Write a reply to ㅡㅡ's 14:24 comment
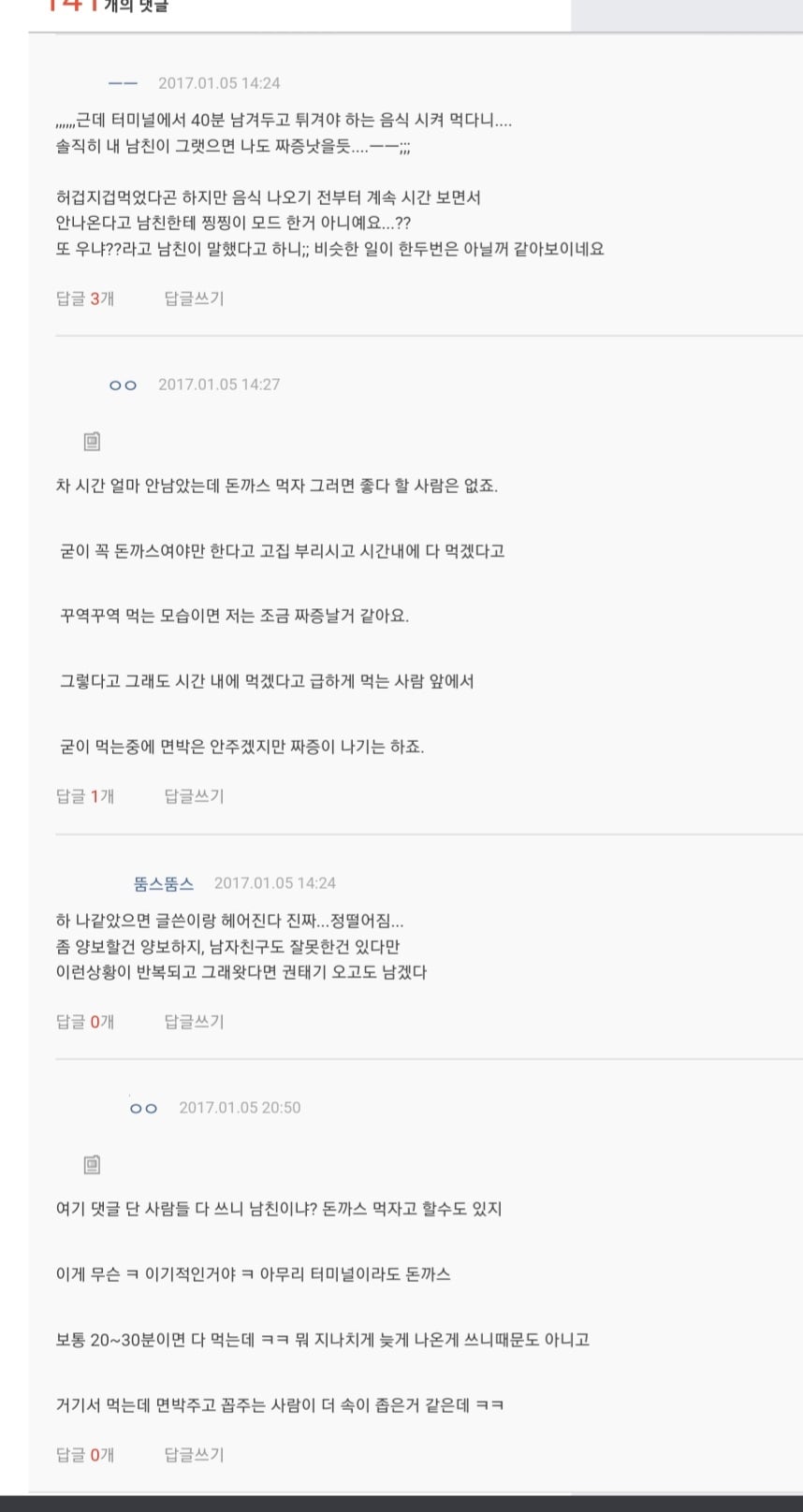Viewport: 803px width, 1512px height. 195,298
